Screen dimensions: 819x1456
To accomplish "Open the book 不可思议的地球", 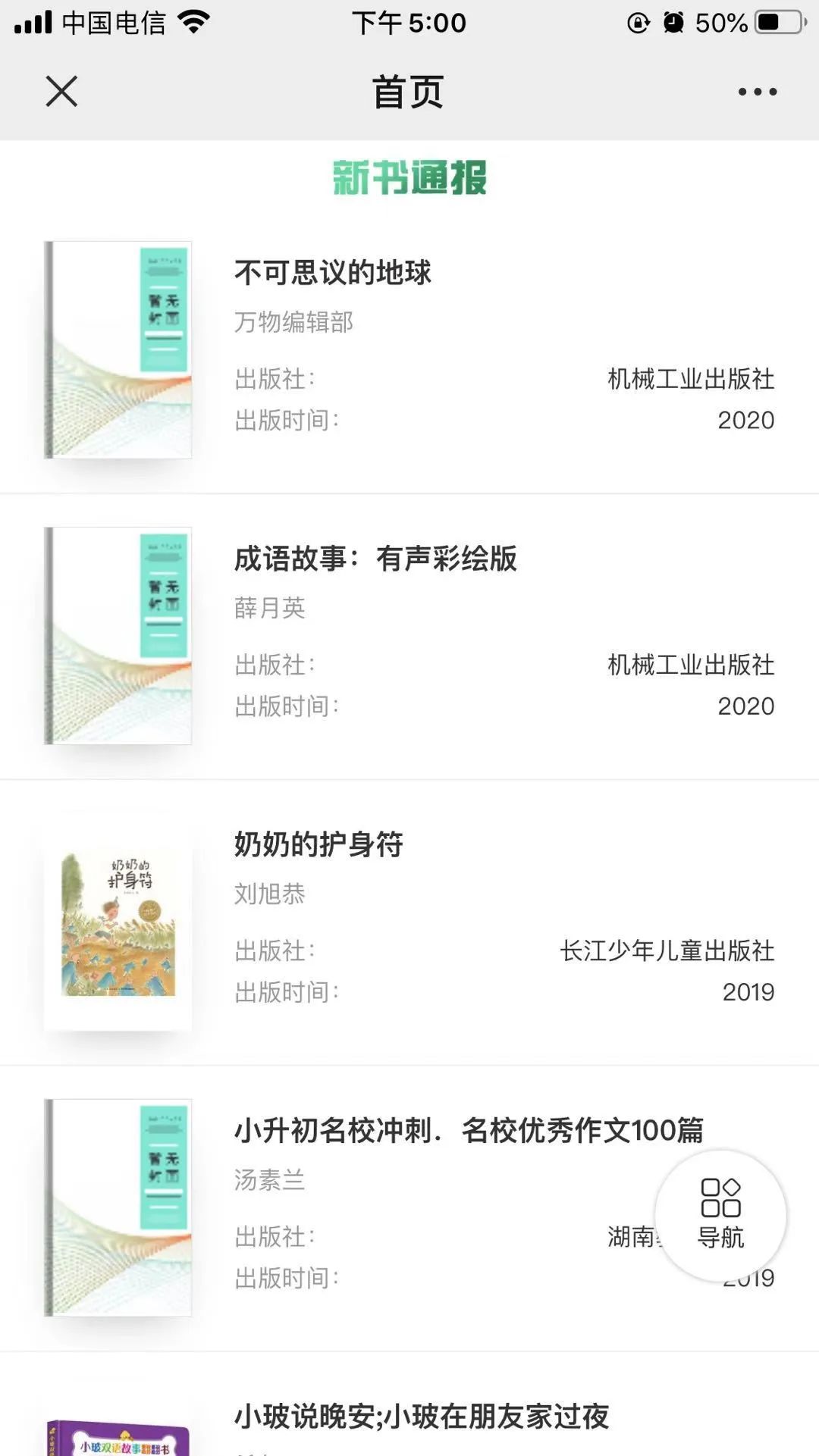I will pyautogui.click(x=332, y=273).
